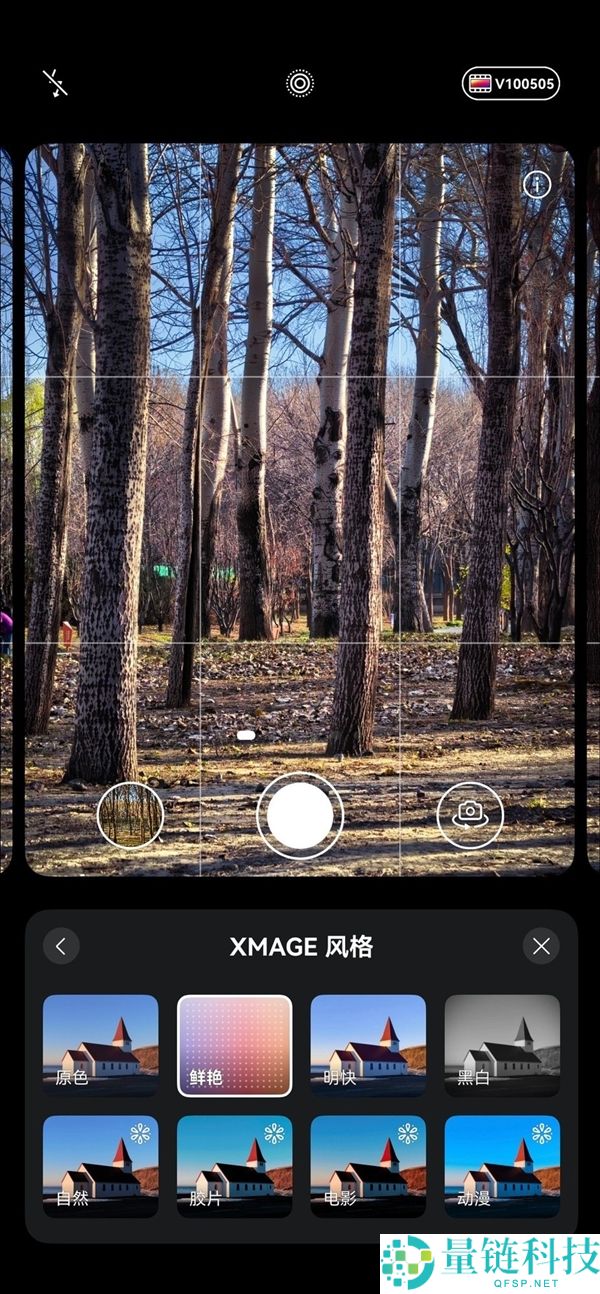Open the last photo gallery thumbnail
The image size is (600, 1294).
[130, 815]
